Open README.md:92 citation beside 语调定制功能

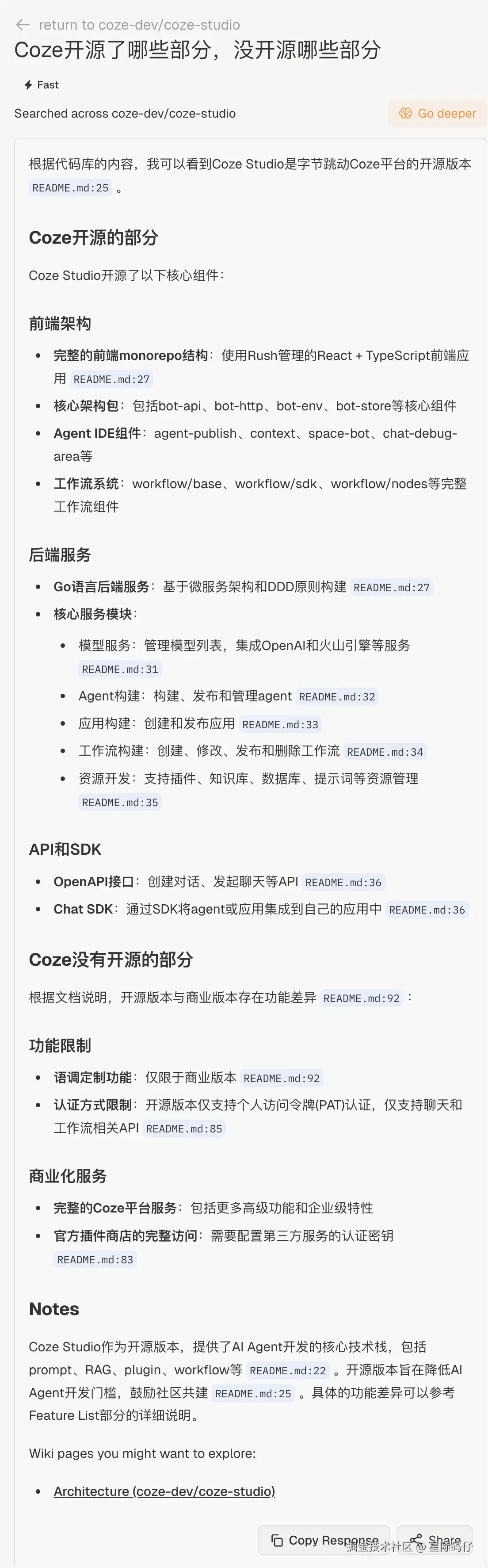coord(281,1078)
